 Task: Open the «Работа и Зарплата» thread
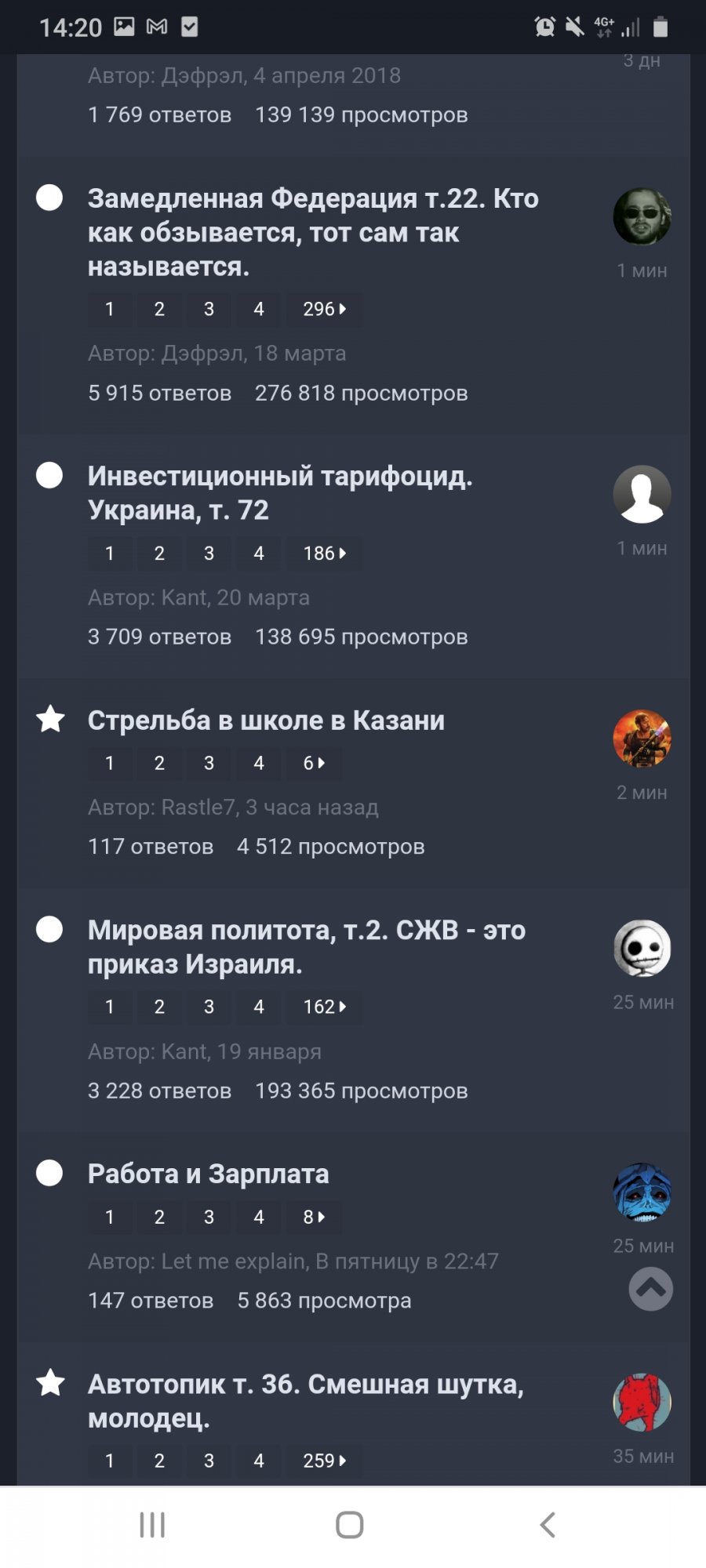point(208,1174)
